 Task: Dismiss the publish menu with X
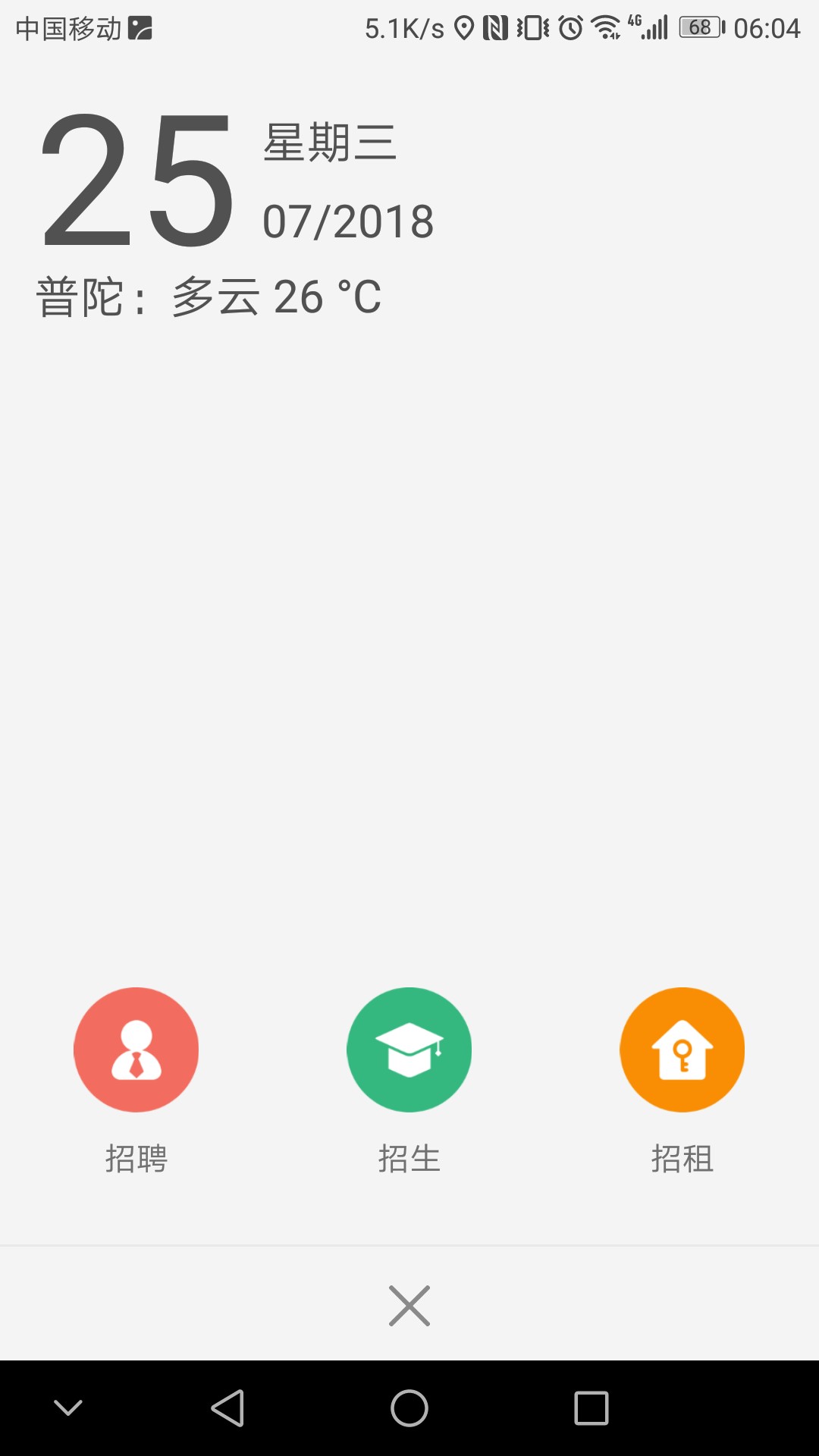(x=409, y=1305)
